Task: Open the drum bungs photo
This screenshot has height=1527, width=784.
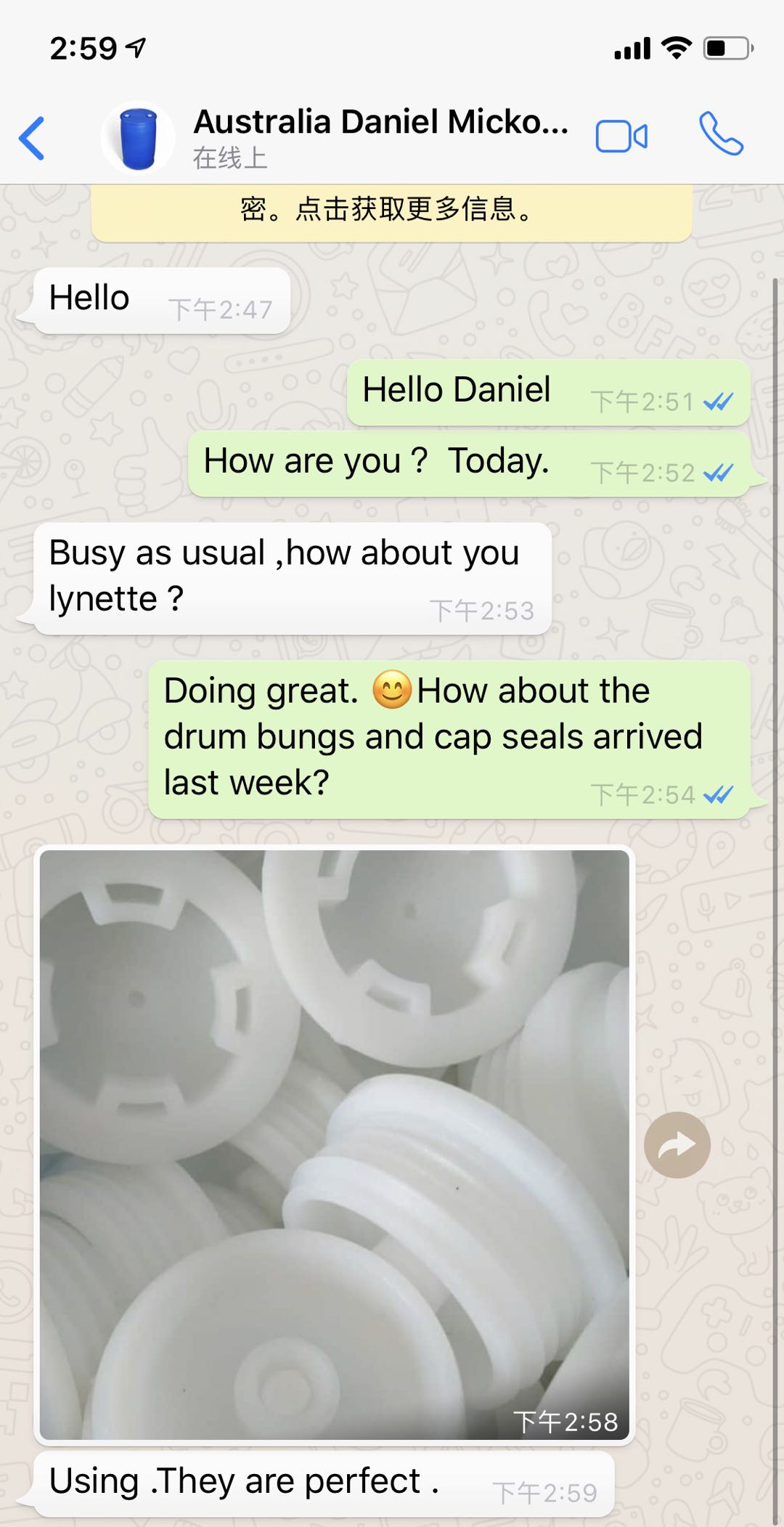Action: click(334, 1145)
